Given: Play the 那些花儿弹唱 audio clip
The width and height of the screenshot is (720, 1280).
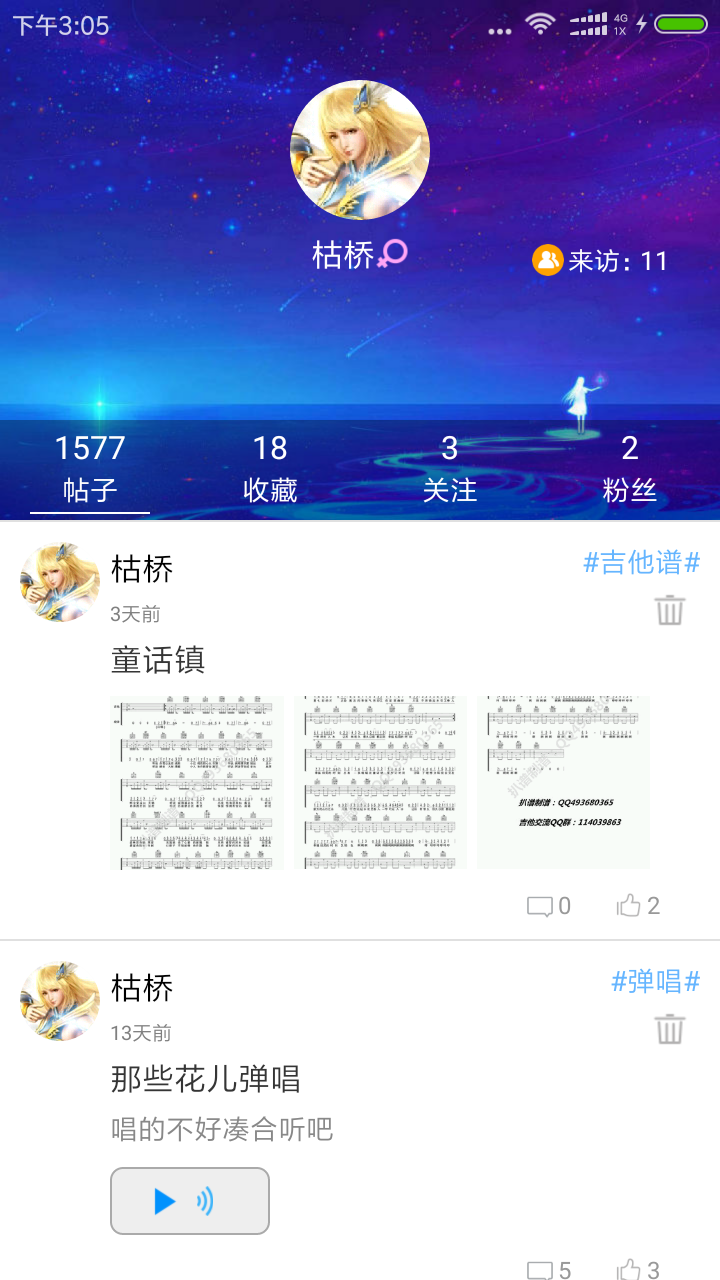Looking at the screenshot, I should coord(190,1201).
